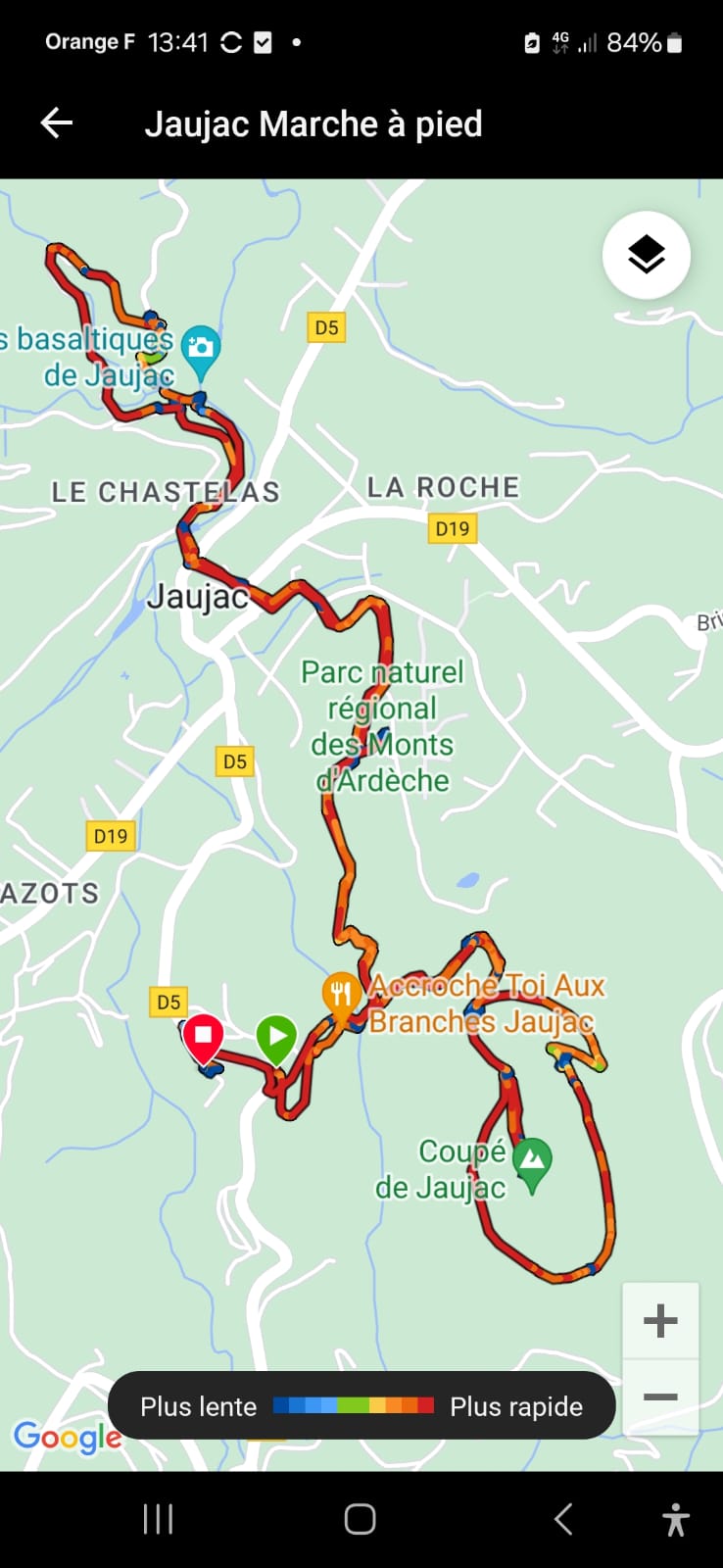Zoom in on the map
Image resolution: width=723 pixels, height=1568 pixels.
point(660,1321)
